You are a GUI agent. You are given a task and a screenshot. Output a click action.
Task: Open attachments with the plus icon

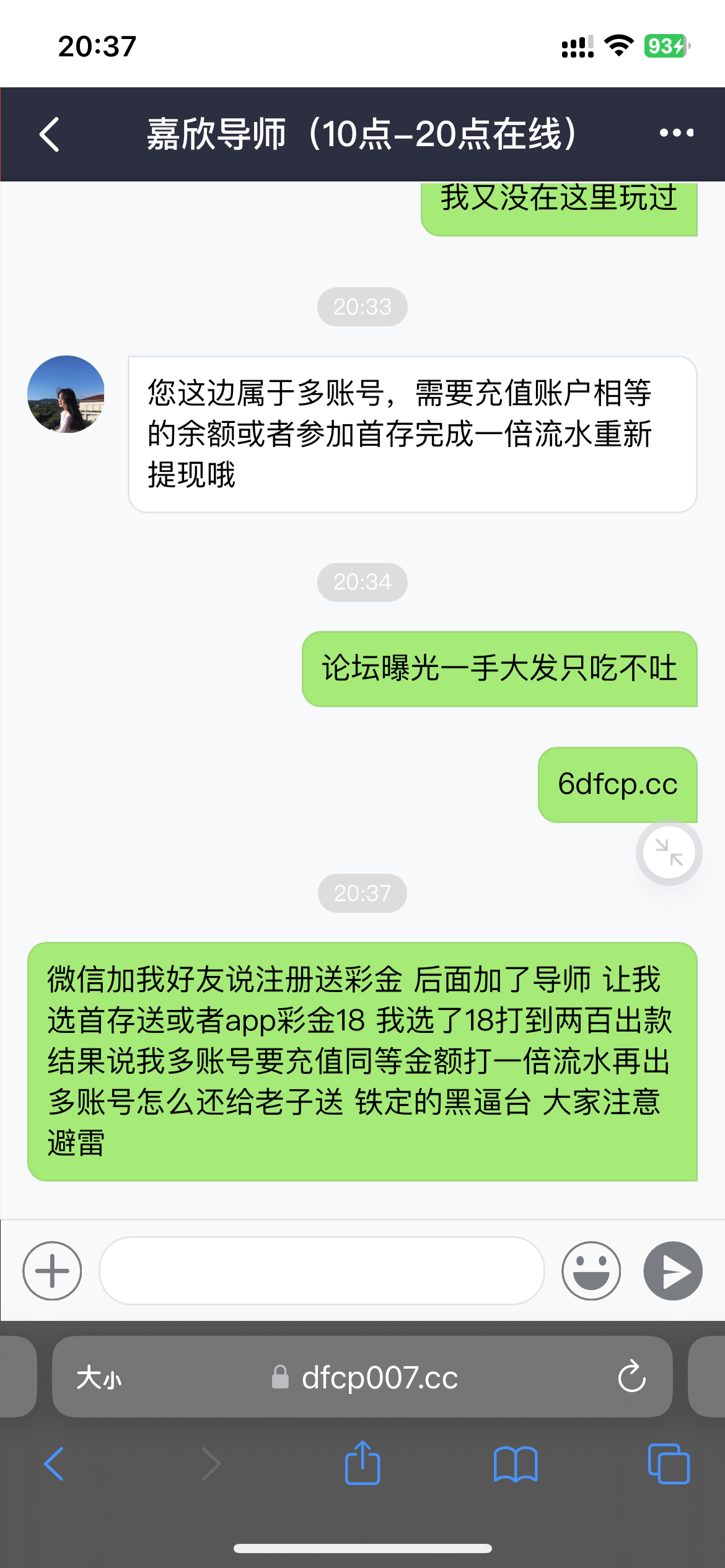[51, 1270]
